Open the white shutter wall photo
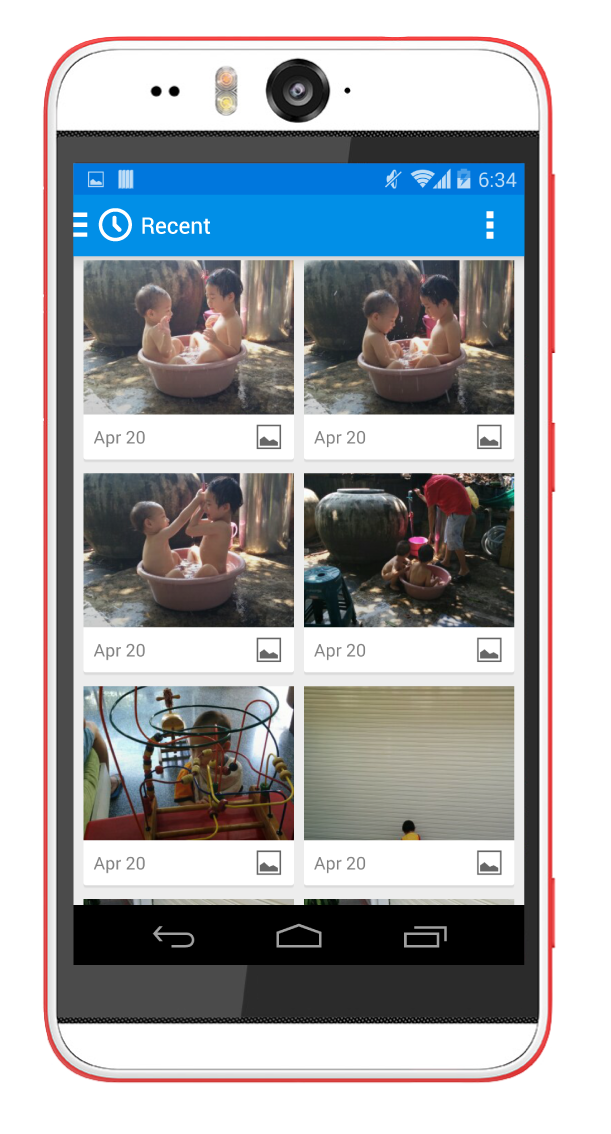611x1134 pixels. pos(409,763)
